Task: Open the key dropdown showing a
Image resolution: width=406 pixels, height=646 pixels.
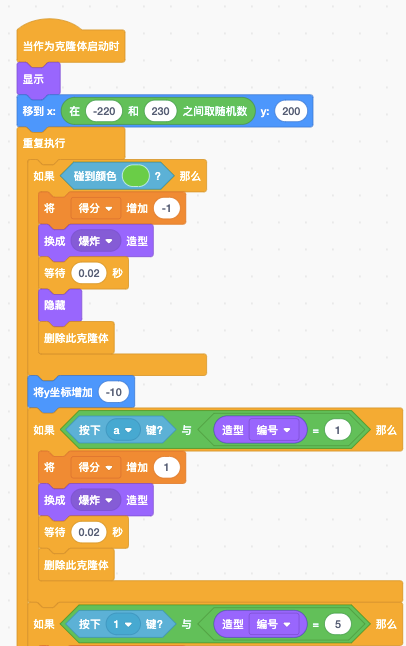Action: pyautogui.click(x=122, y=431)
